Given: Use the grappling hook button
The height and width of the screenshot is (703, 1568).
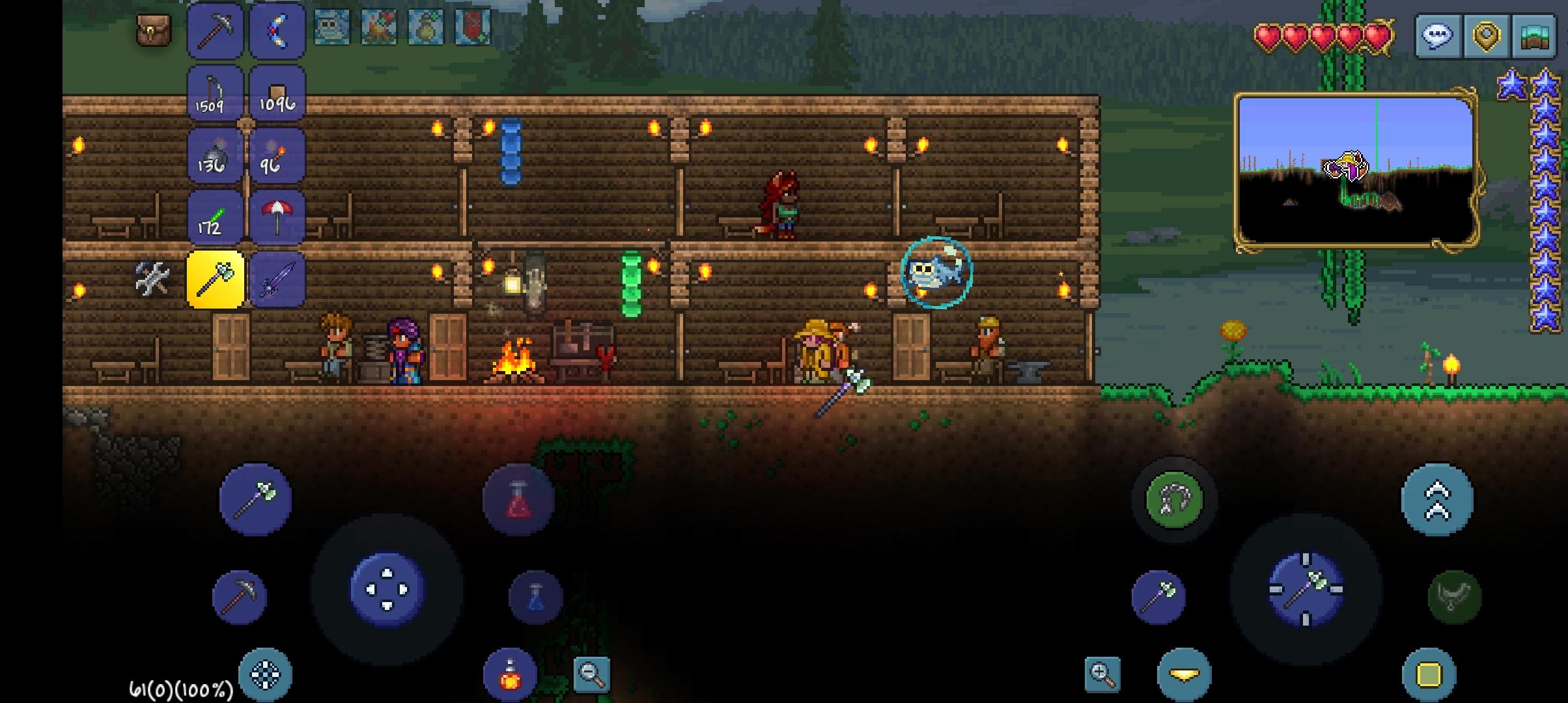Looking at the screenshot, I should tap(1174, 500).
